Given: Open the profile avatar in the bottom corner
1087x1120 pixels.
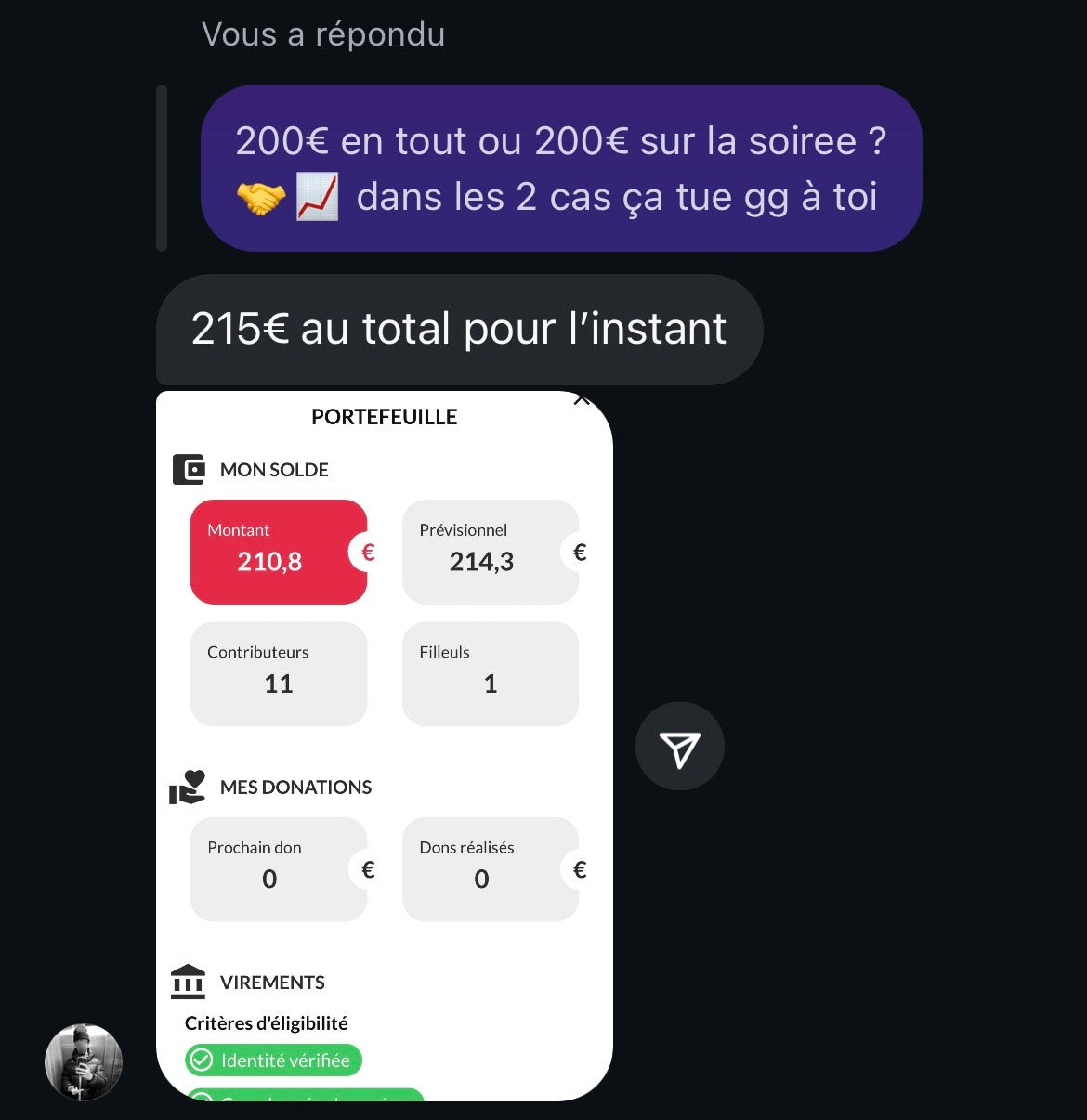Looking at the screenshot, I should point(84,1061).
